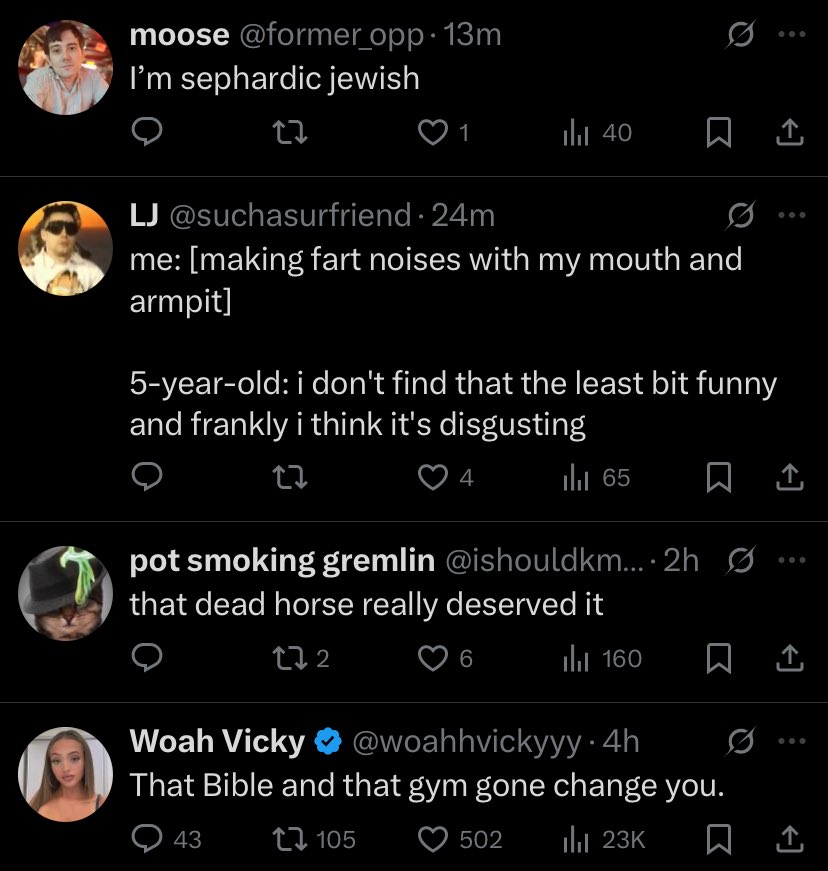
Task: Reply to pot smoking gremlin's post
Action: [x=147, y=659]
